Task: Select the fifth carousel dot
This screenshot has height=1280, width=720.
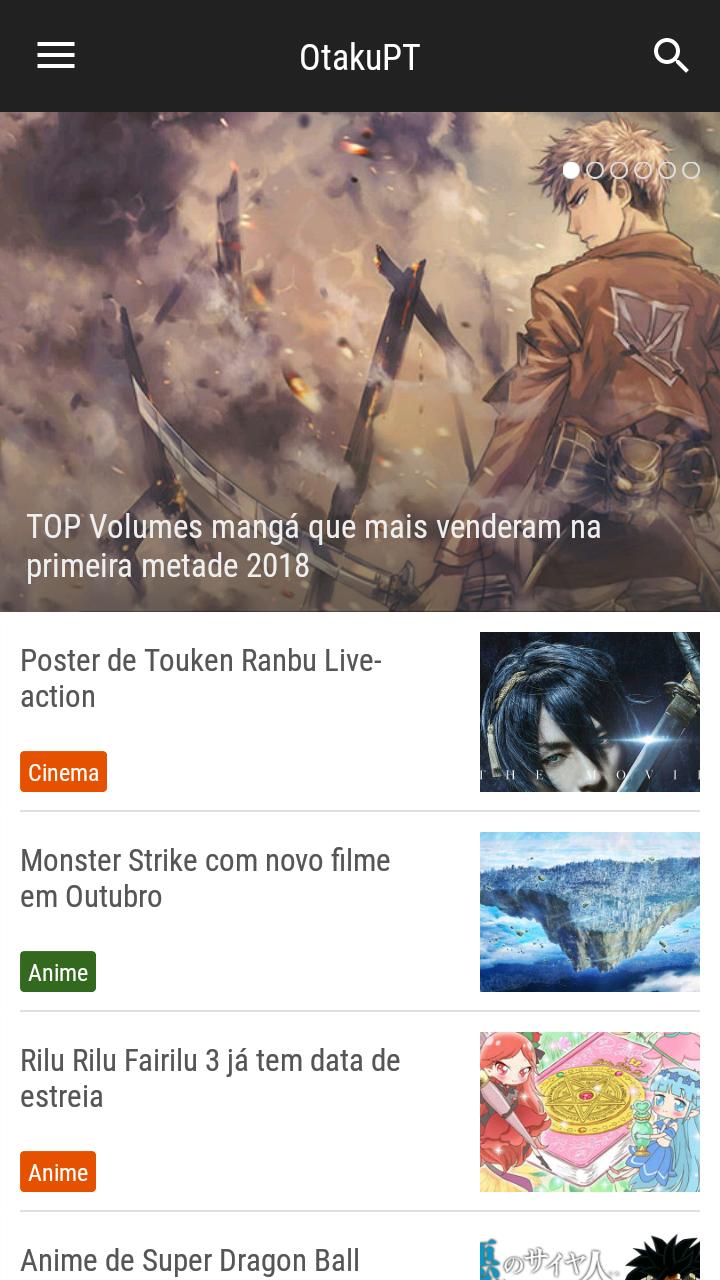Action: (667, 170)
